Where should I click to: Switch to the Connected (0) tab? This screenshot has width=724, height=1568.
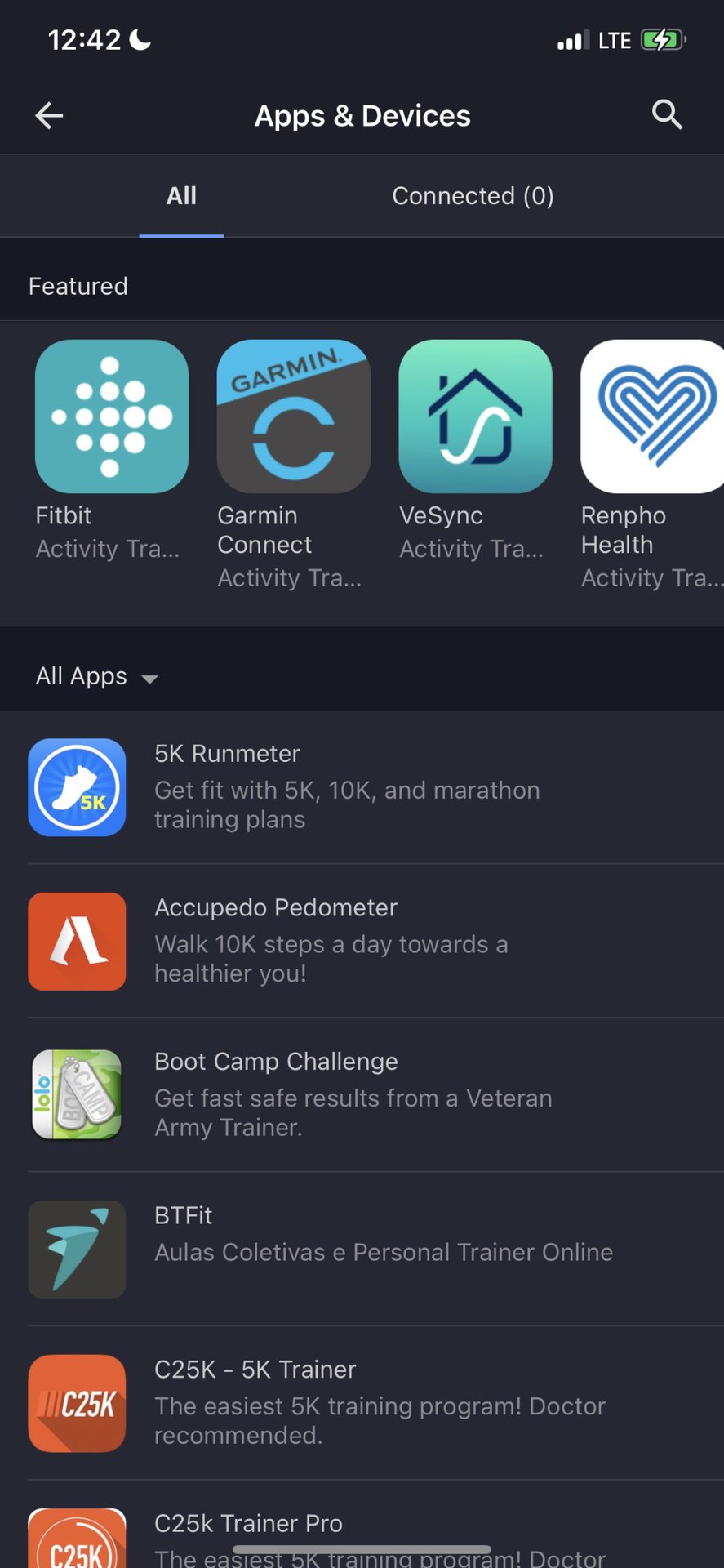(473, 196)
